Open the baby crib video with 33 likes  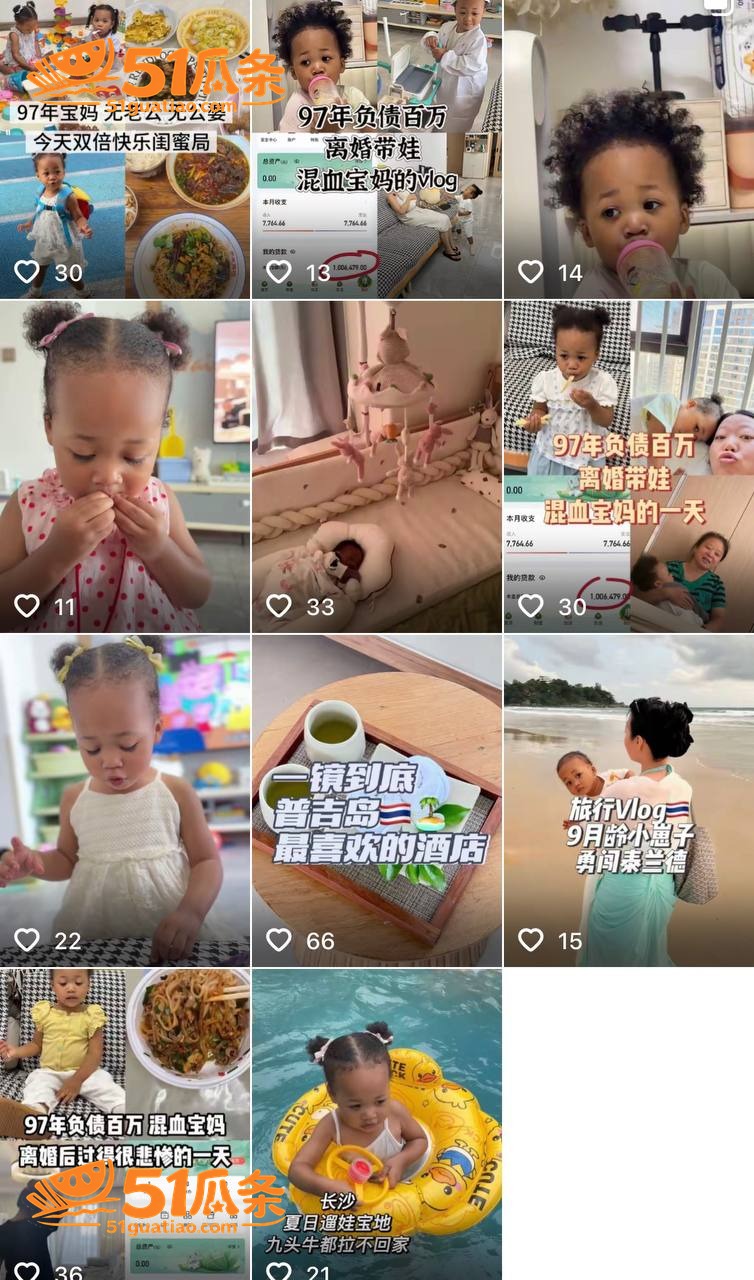[x=377, y=466]
